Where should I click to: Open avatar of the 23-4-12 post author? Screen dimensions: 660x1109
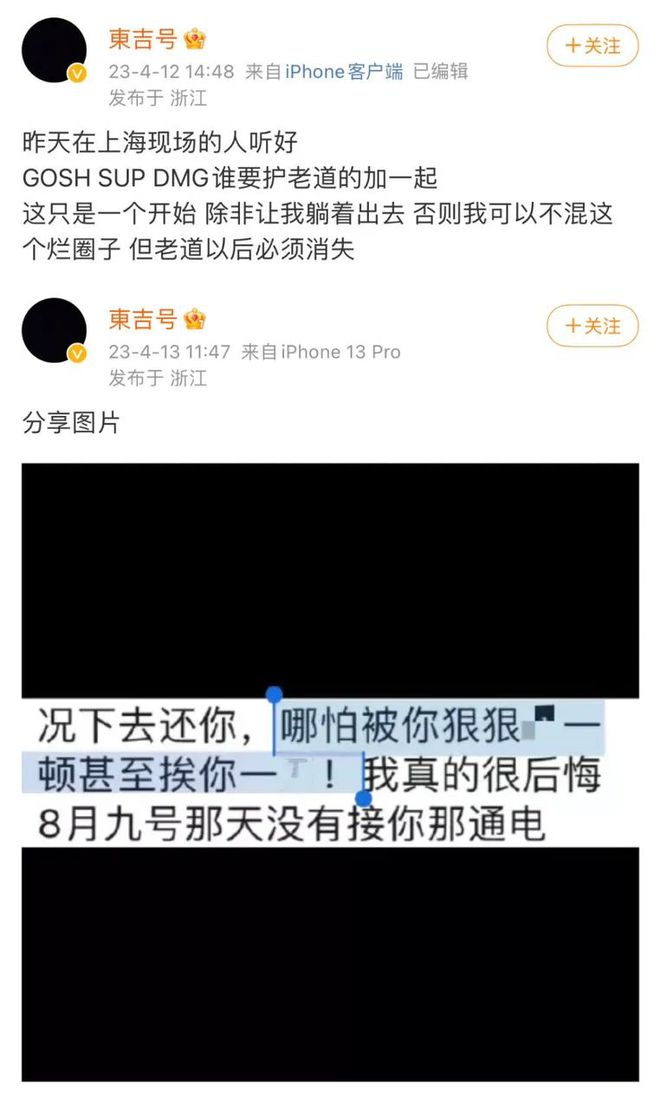tap(54, 50)
